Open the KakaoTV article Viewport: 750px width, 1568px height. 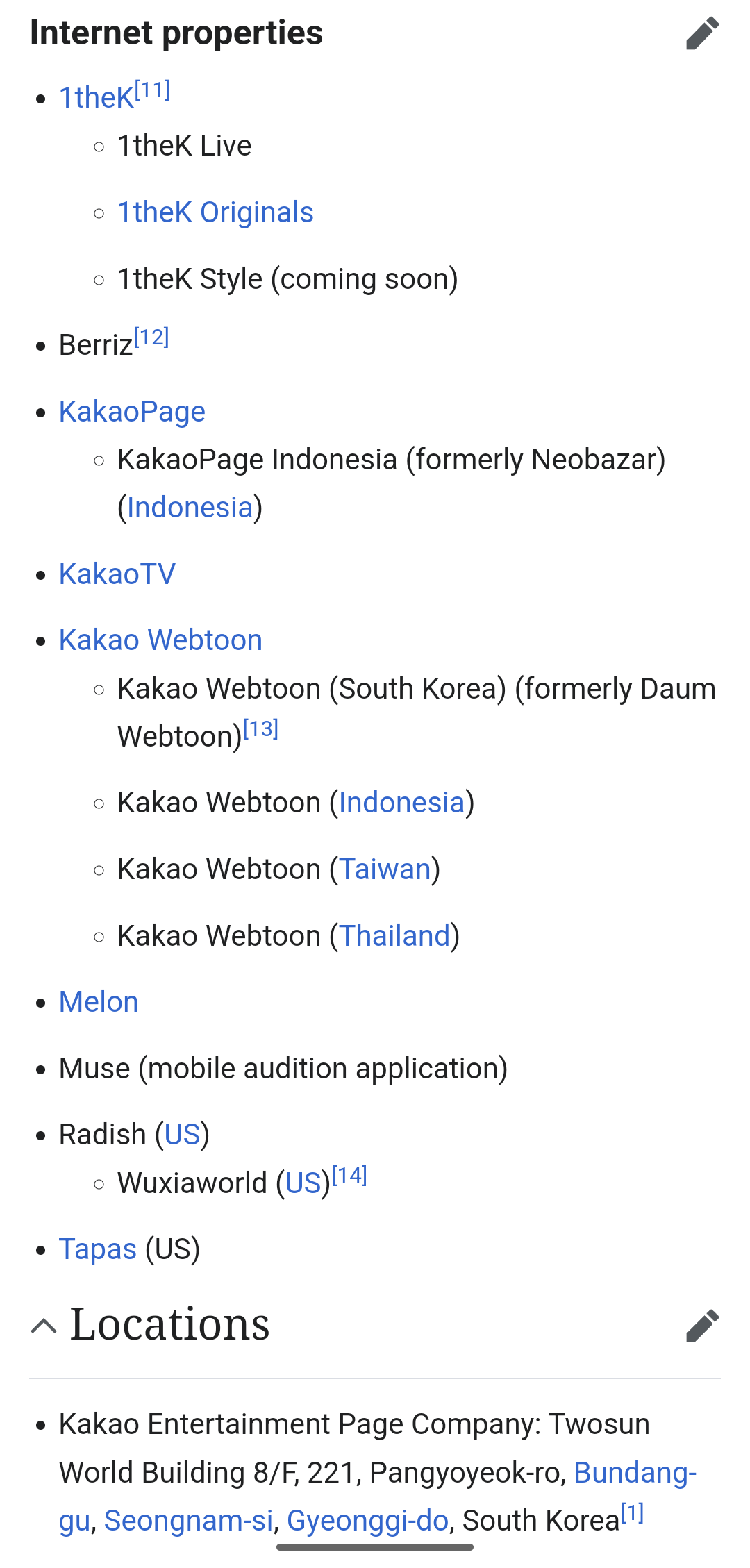117,574
